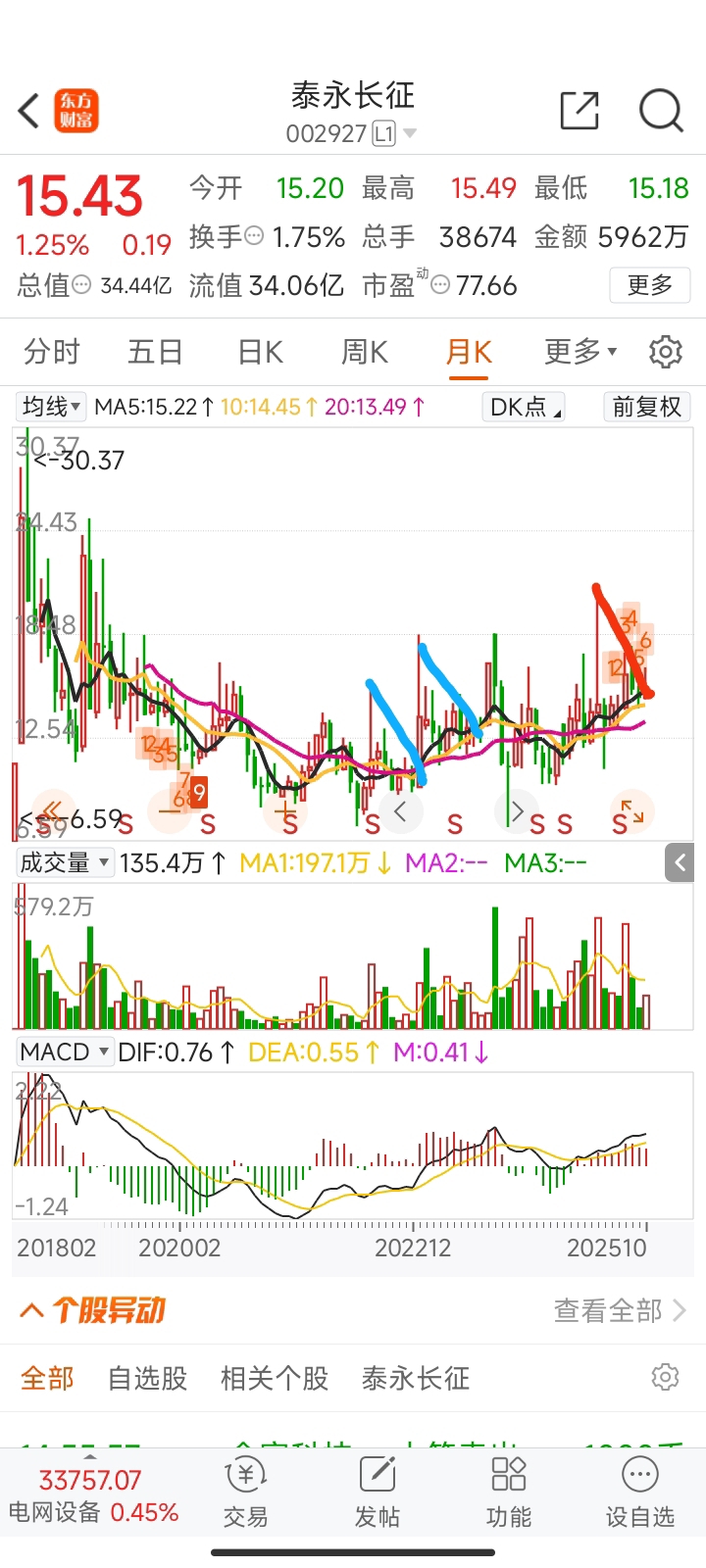This screenshot has width=706, height=1568.
Task: Open chart settings gear icon
Action: point(666,352)
